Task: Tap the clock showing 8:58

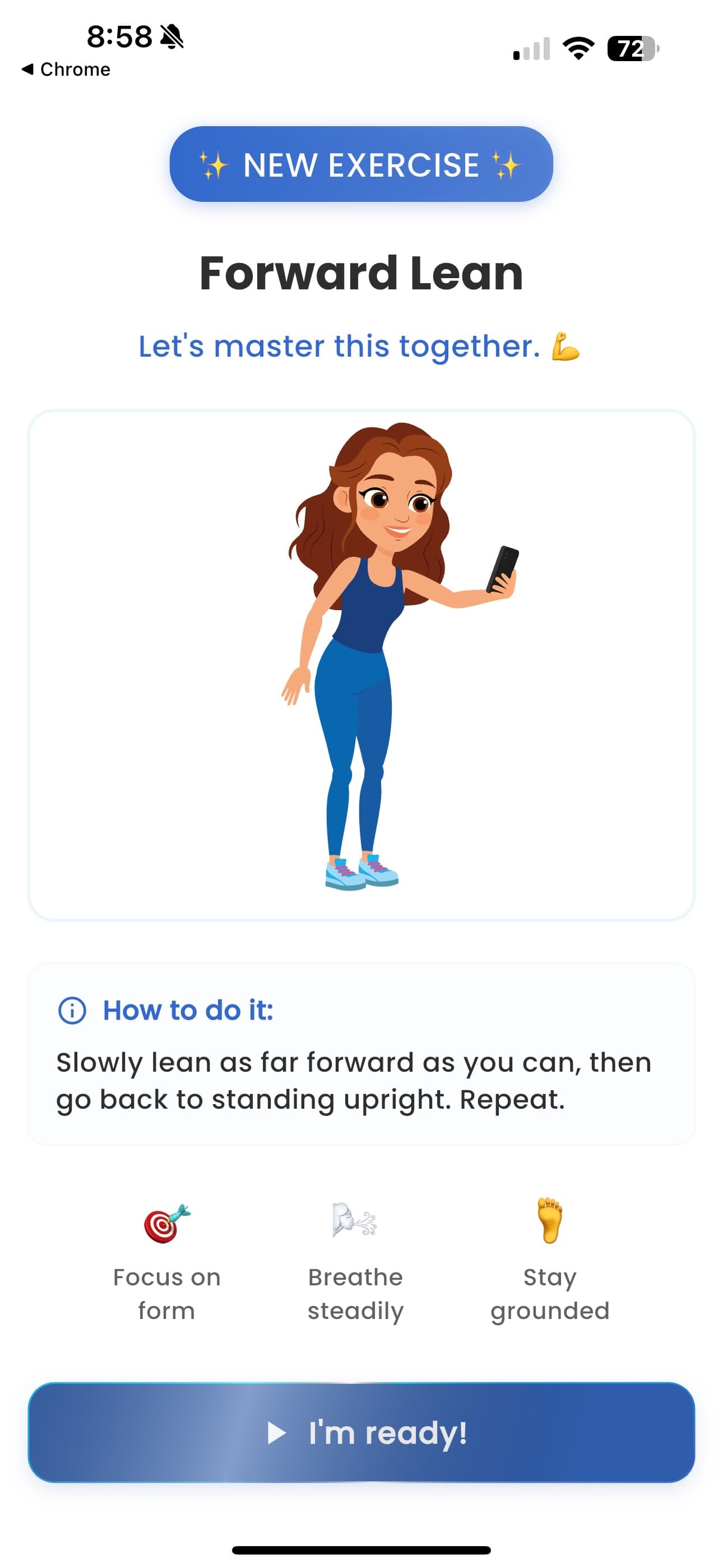Action: click(119, 36)
